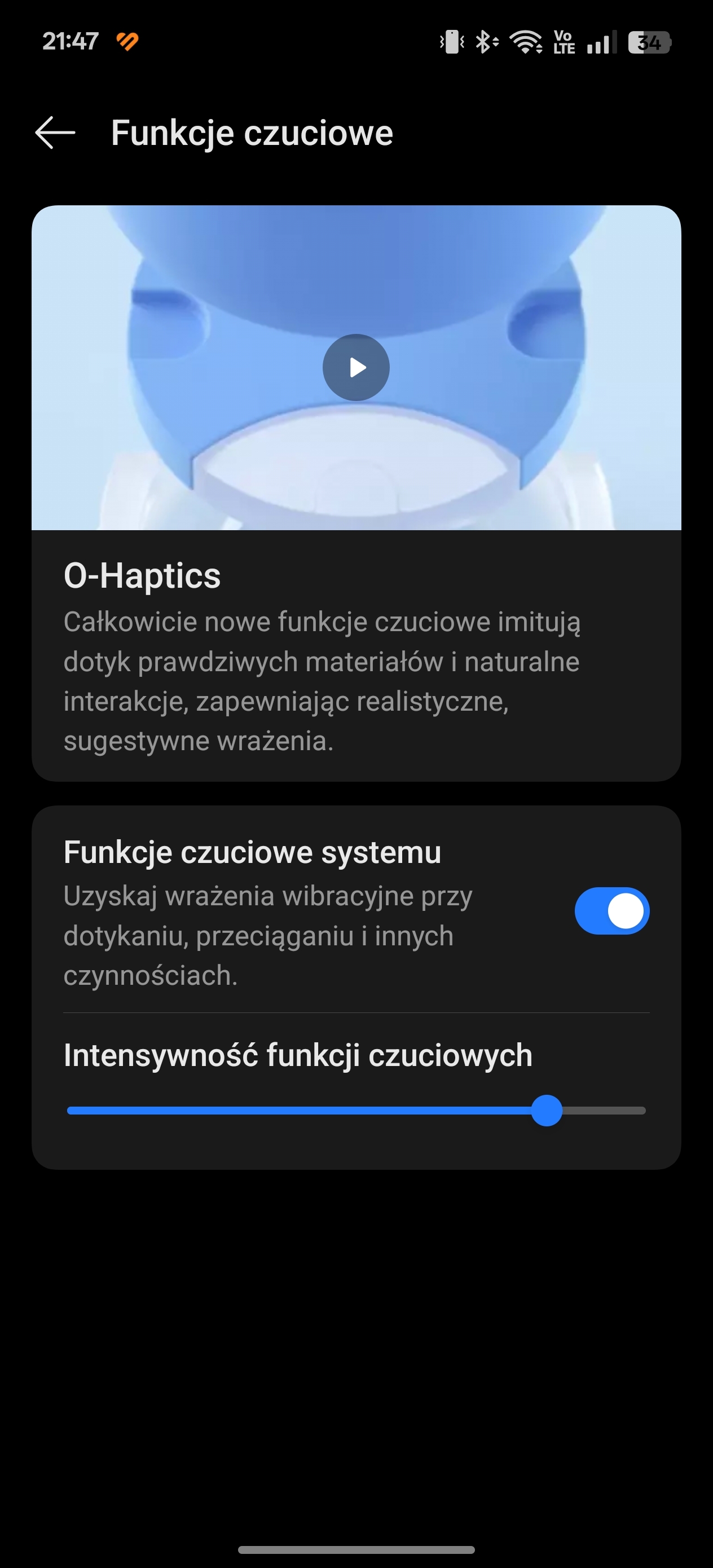Go back from Funkcje czuciowe

pos(55,133)
